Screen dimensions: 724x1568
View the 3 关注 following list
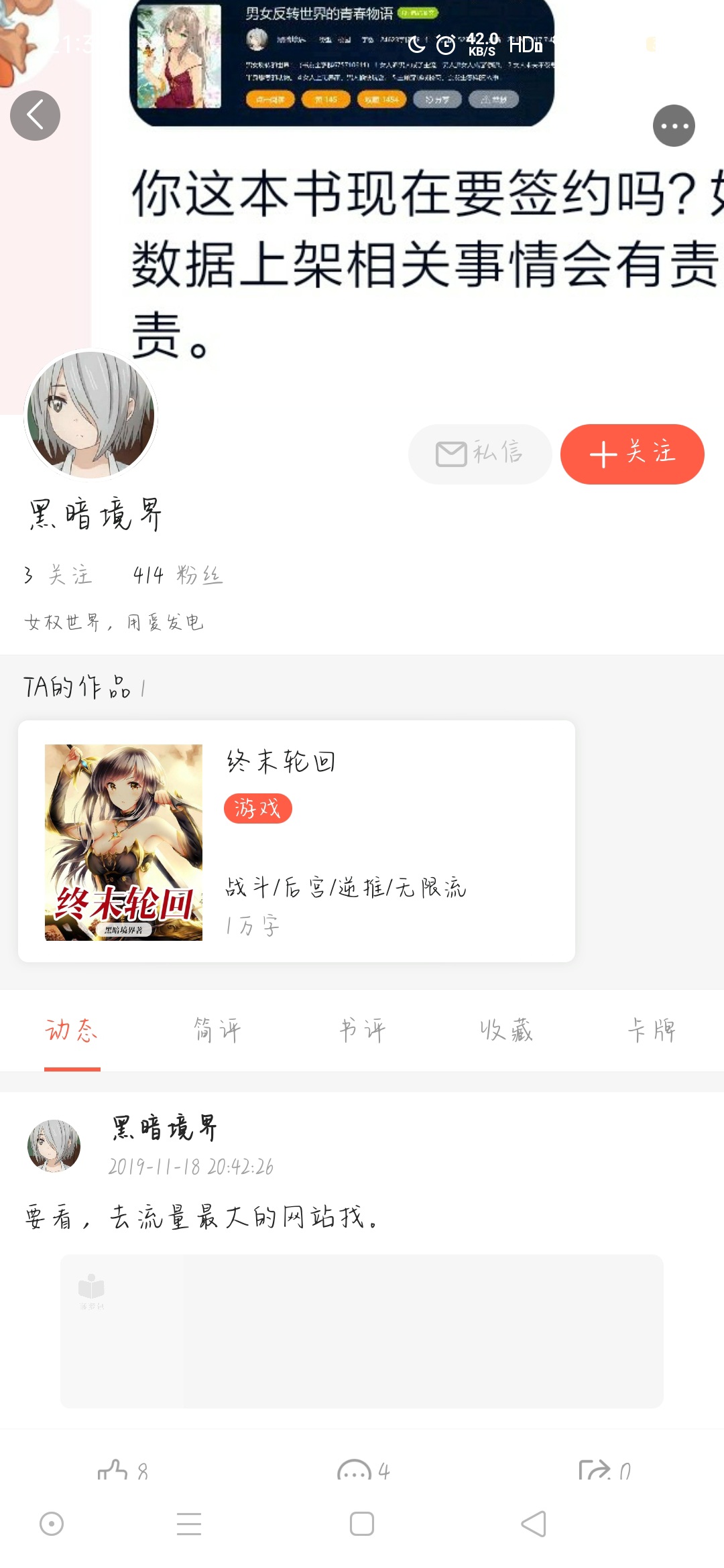58,575
